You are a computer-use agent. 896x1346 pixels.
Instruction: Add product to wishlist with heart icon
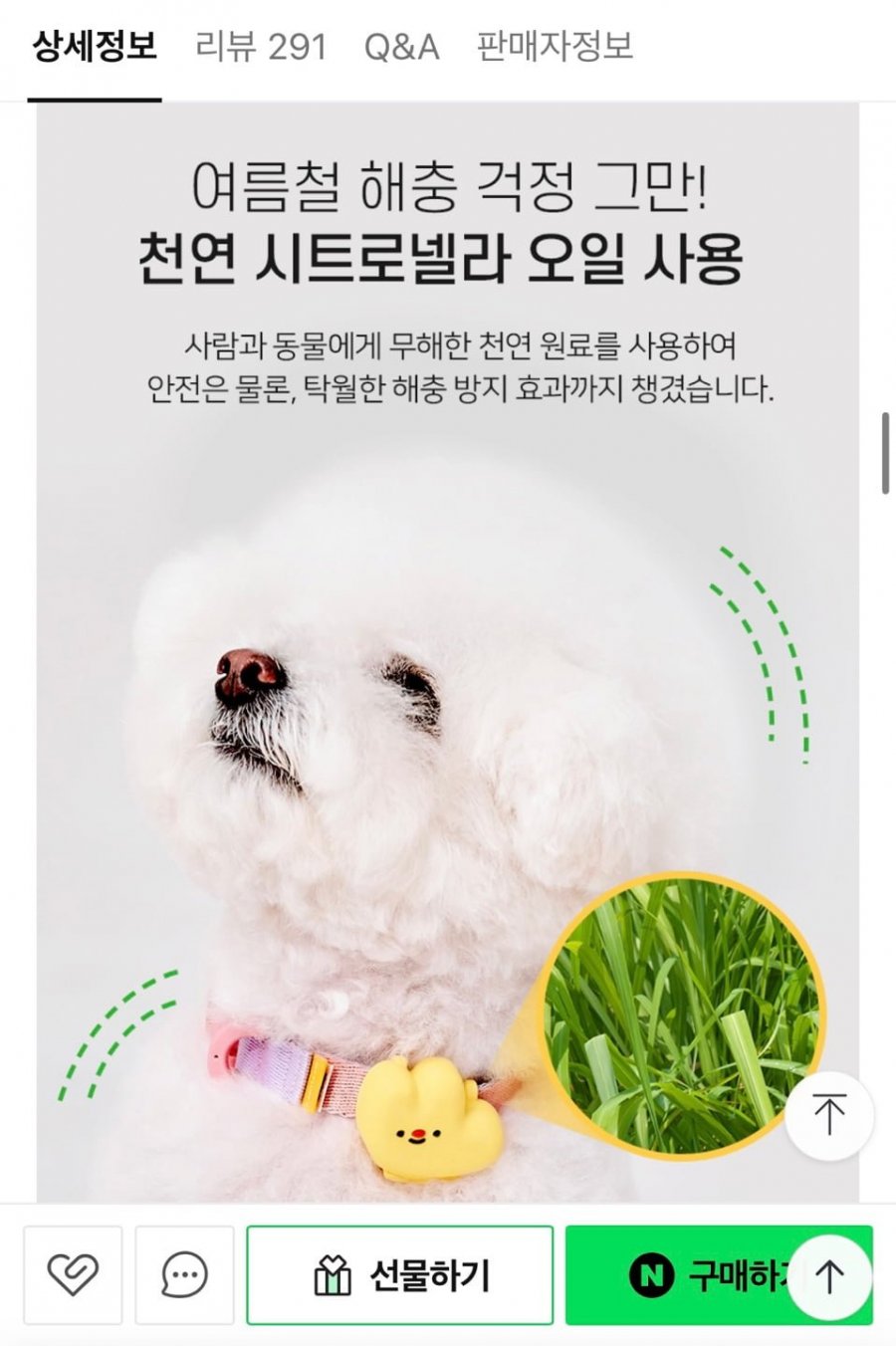point(73,1274)
